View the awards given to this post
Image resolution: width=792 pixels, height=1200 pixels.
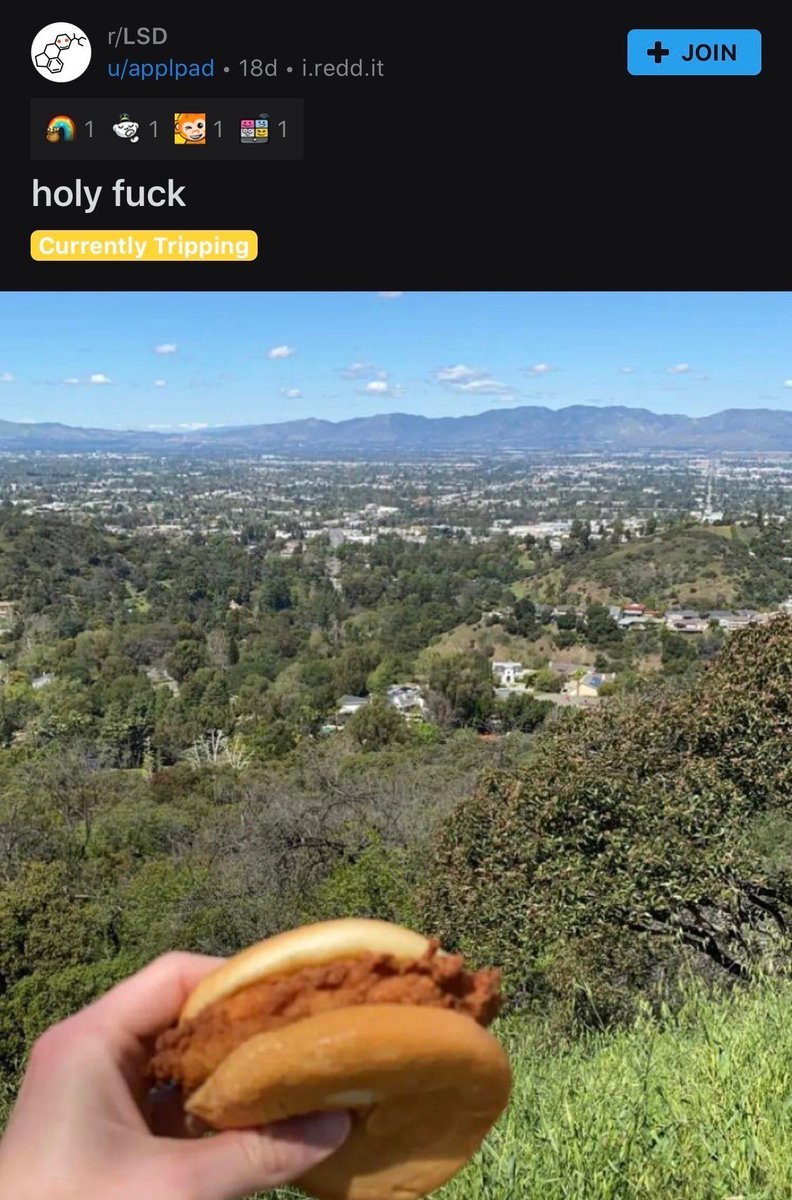[x=166, y=129]
